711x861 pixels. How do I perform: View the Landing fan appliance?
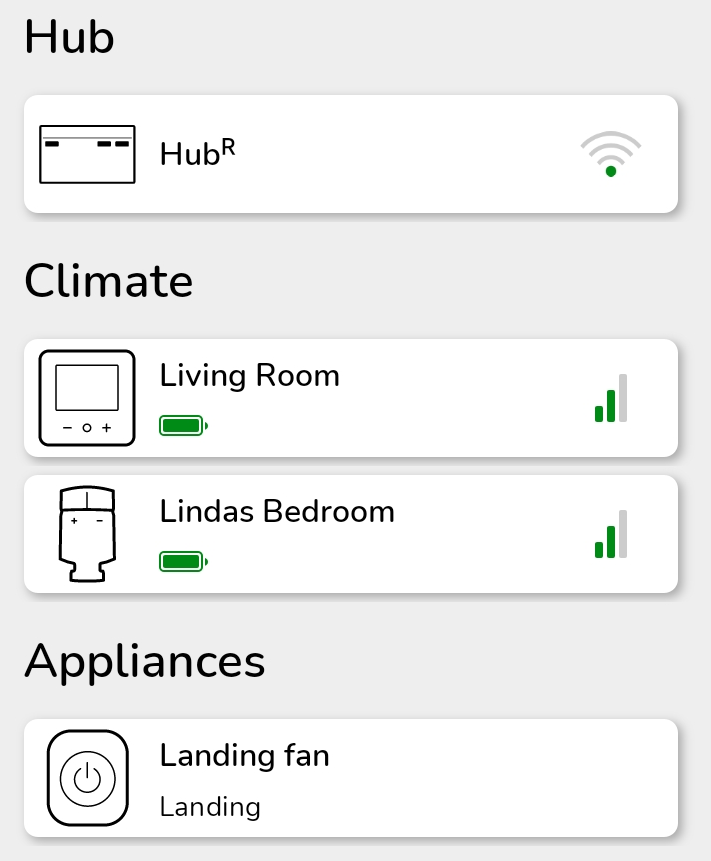point(350,778)
